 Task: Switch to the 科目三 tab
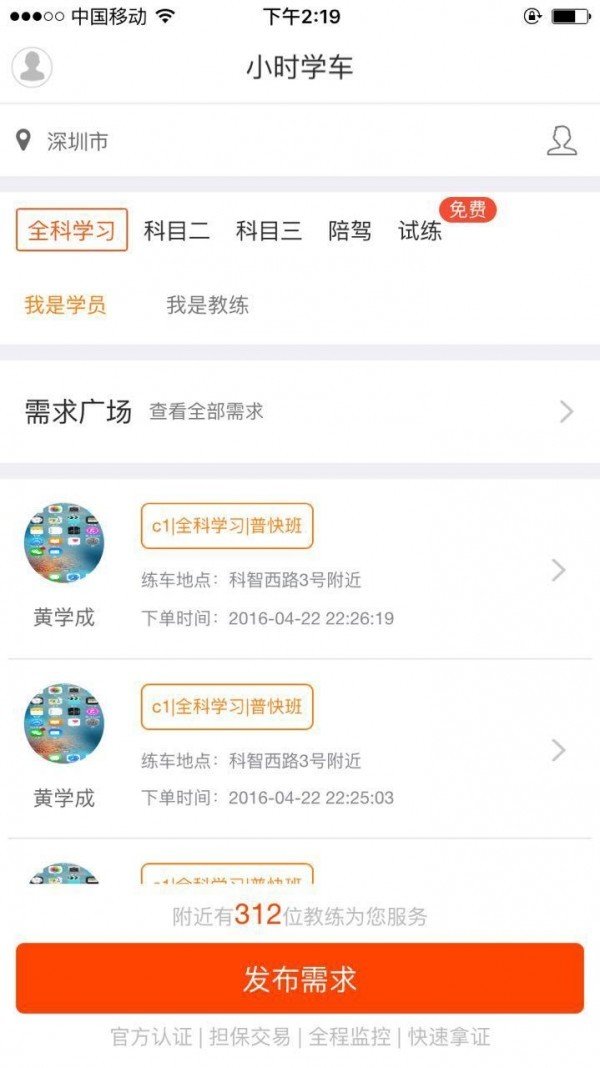point(269,231)
